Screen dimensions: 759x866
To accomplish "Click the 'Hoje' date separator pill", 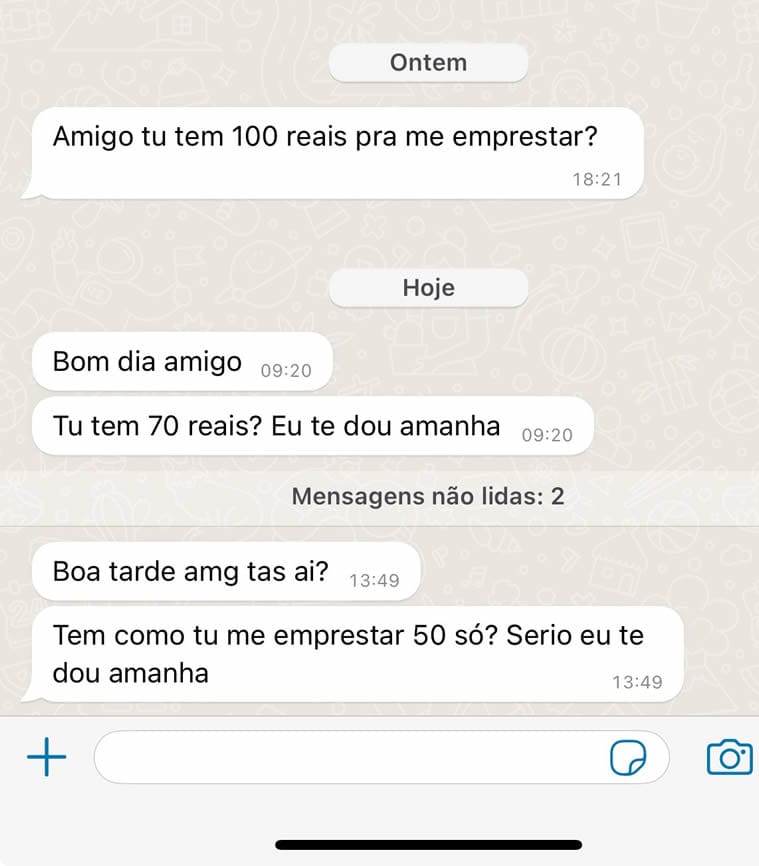I will pos(428,287).
